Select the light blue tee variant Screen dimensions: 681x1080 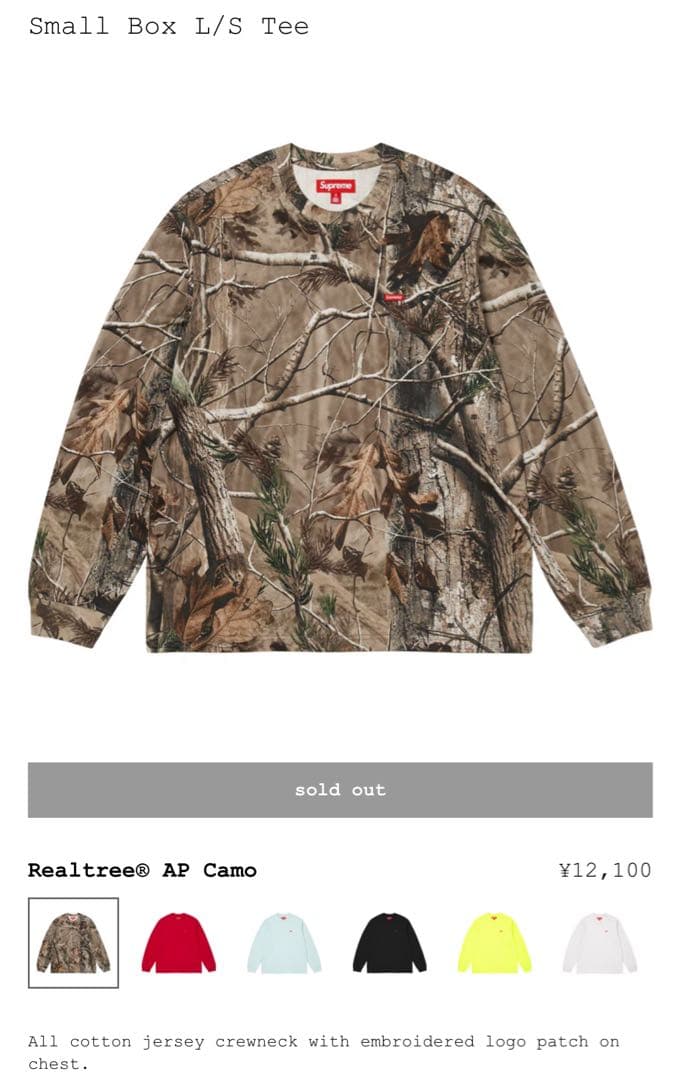(284, 942)
